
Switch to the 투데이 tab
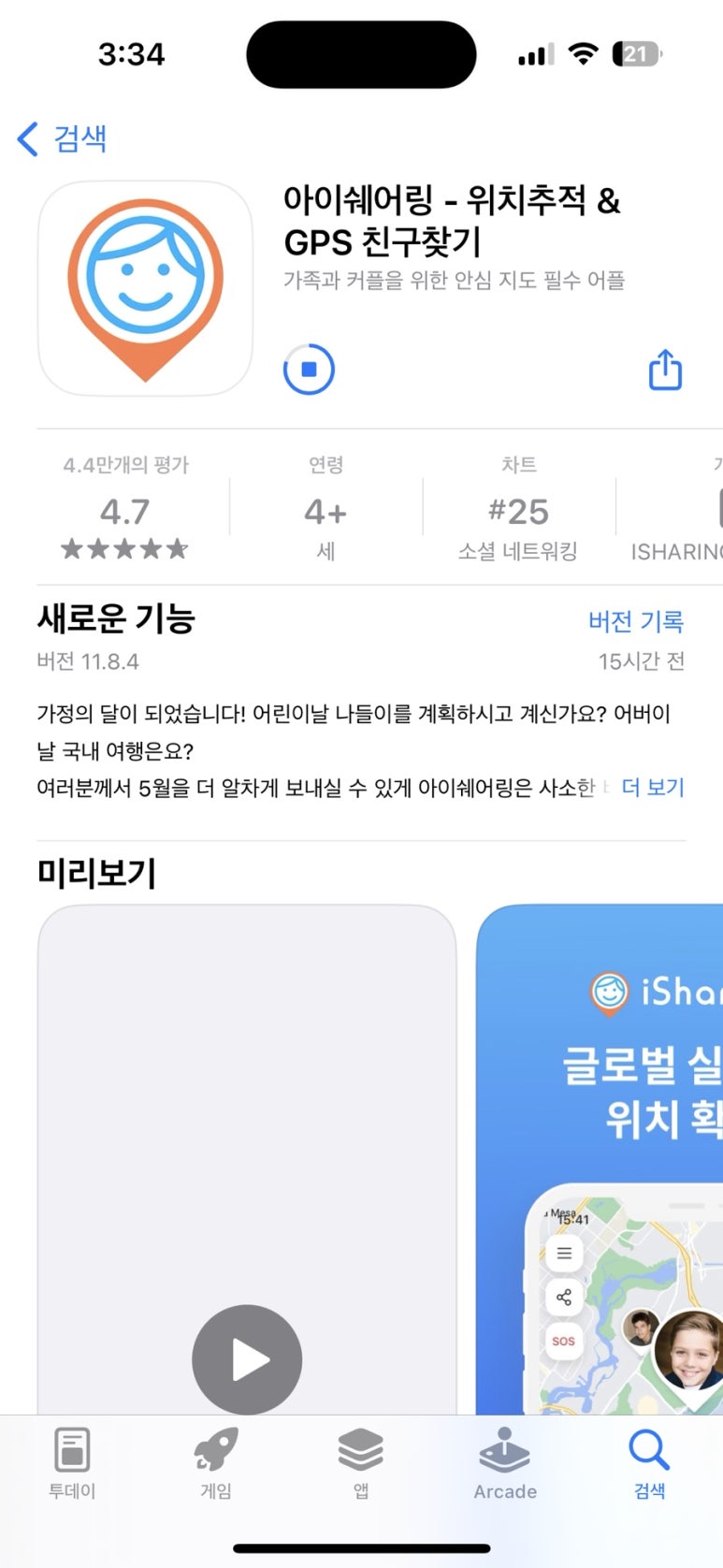(x=72, y=1463)
